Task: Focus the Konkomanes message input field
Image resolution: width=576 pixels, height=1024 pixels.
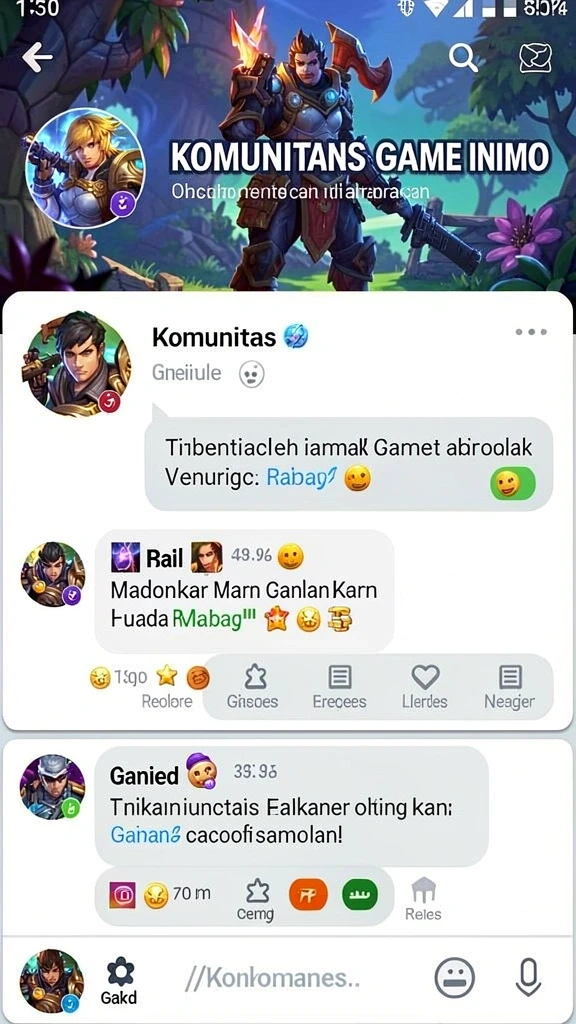Action: click(x=273, y=978)
